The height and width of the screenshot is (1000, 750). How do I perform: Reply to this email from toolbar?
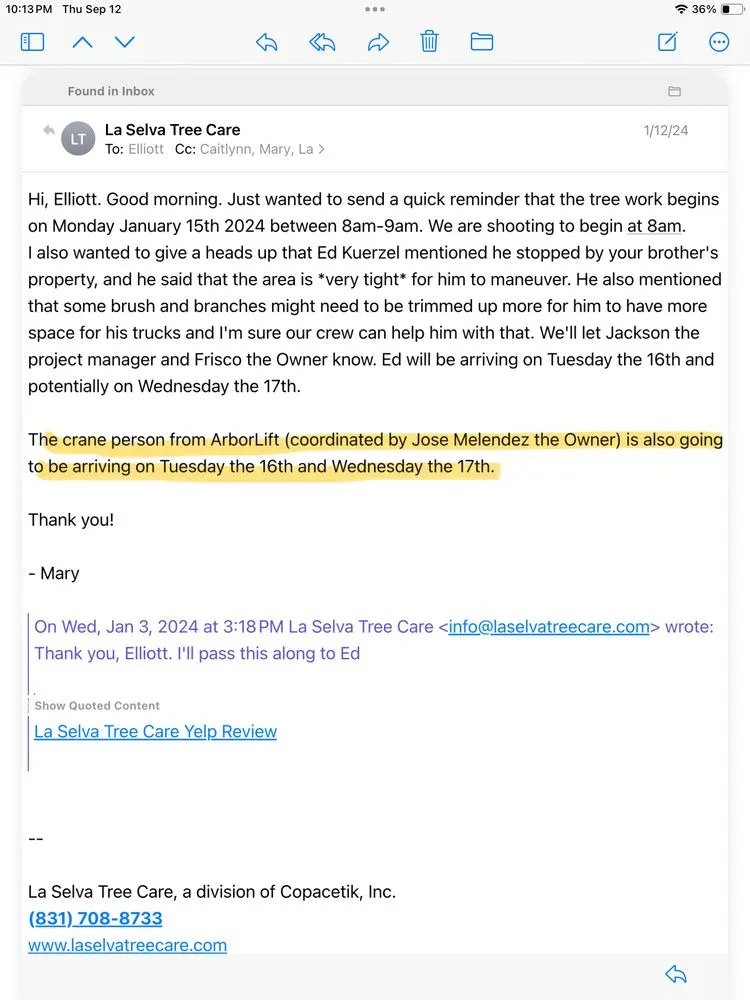(266, 42)
